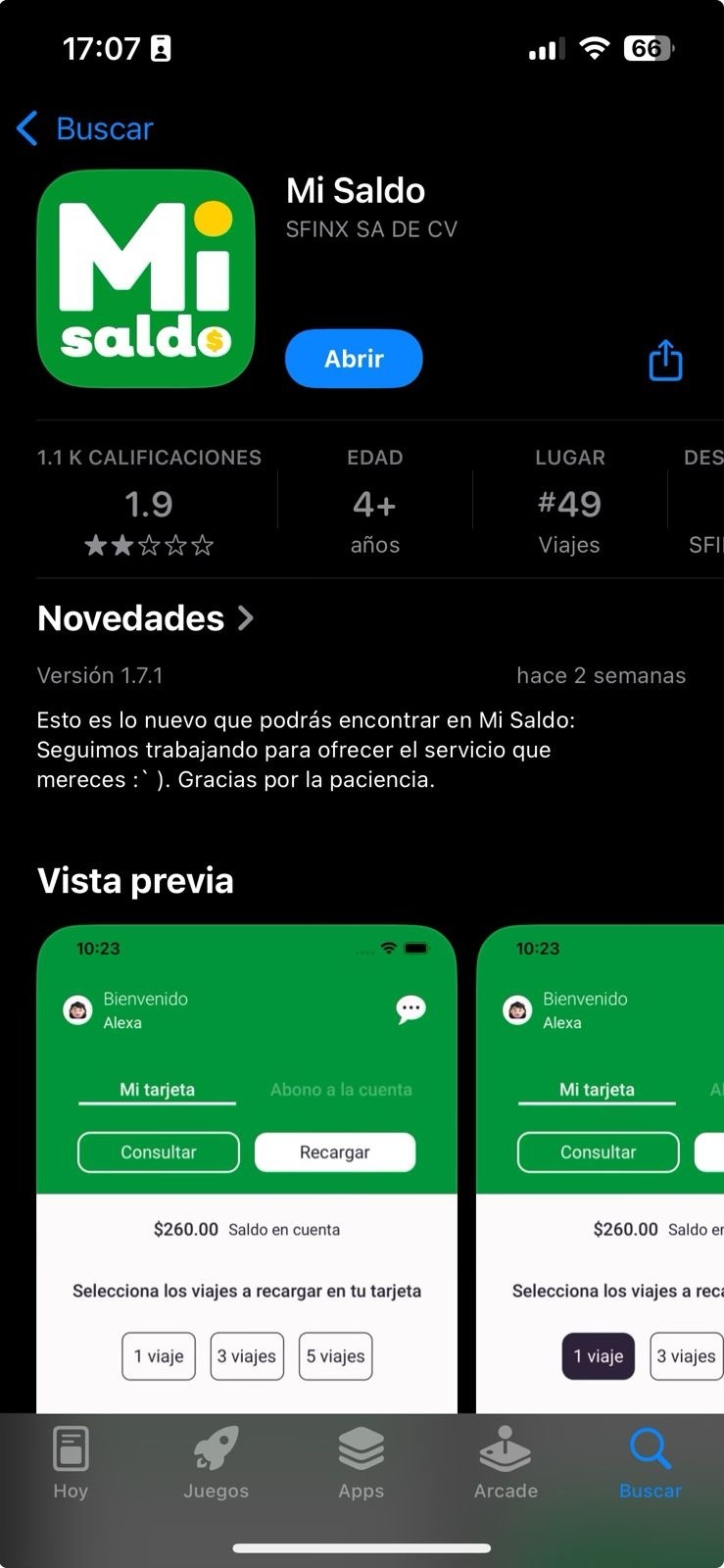Tap the Share icon to share Mi Saldo
Image resolution: width=724 pixels, height=1568 pixels.
pos(664,360)
